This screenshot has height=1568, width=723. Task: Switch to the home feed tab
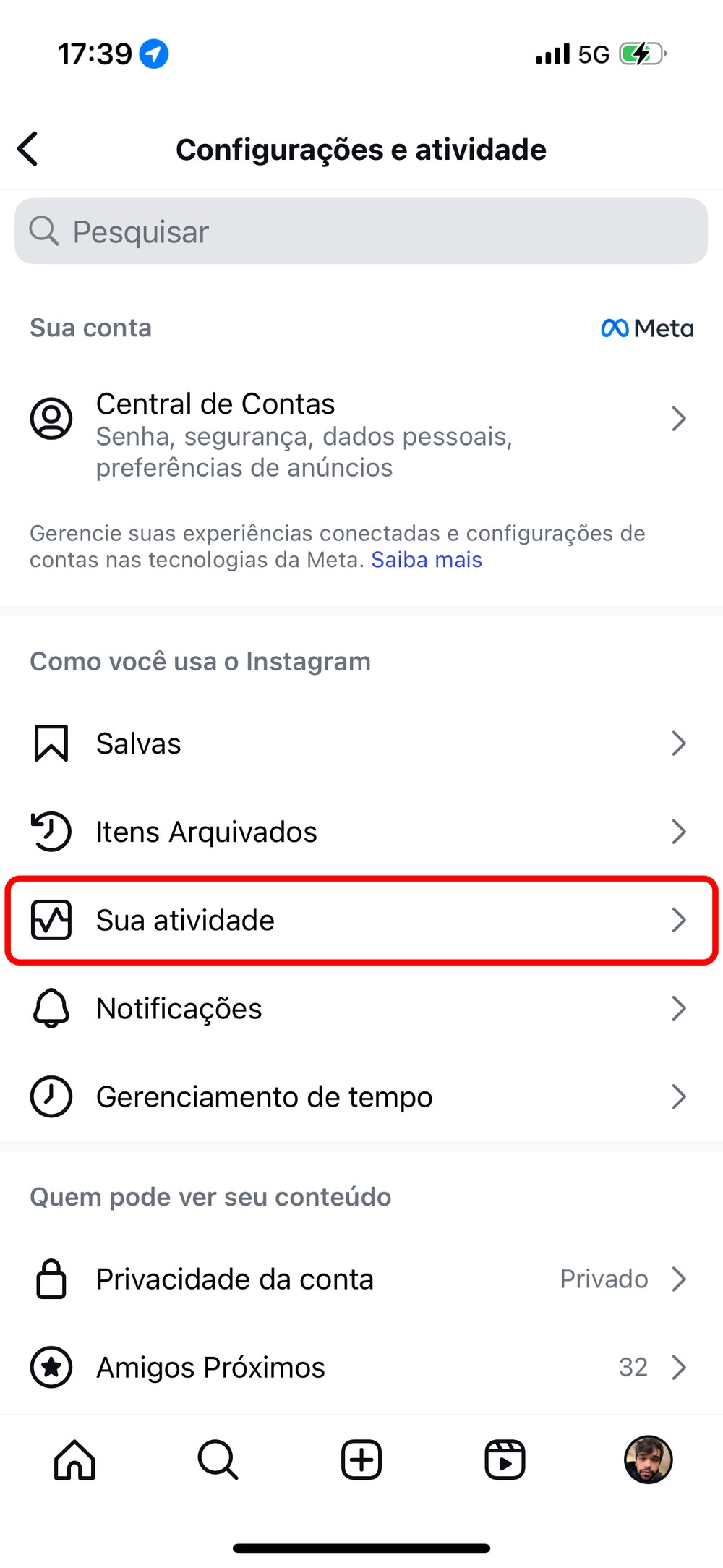74,1460
